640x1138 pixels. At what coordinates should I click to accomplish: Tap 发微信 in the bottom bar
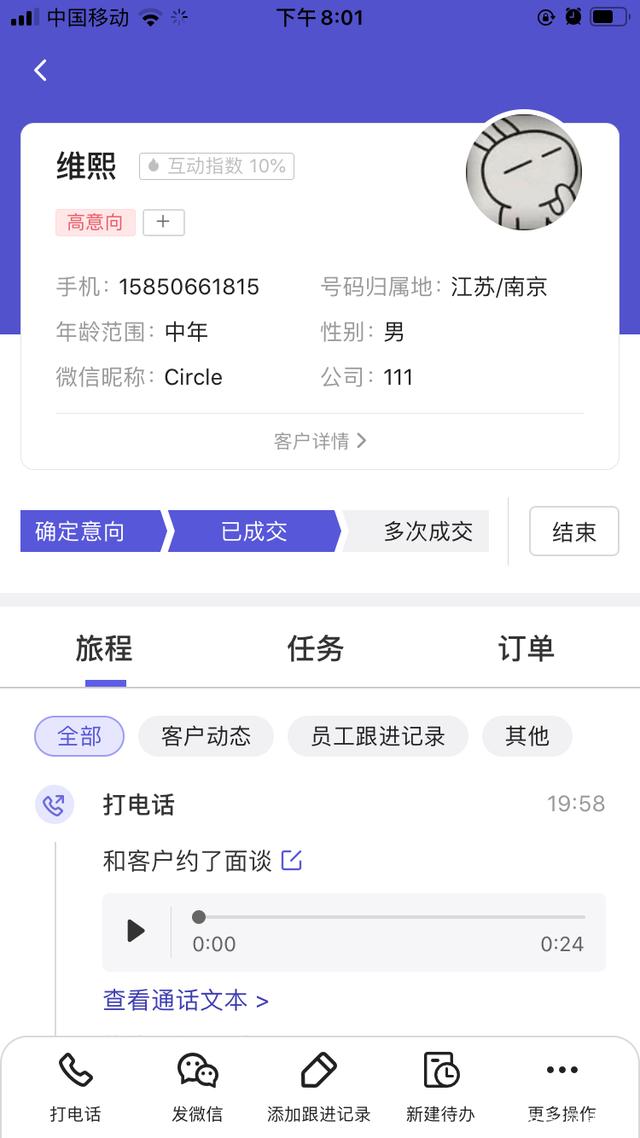point(197,1086)
